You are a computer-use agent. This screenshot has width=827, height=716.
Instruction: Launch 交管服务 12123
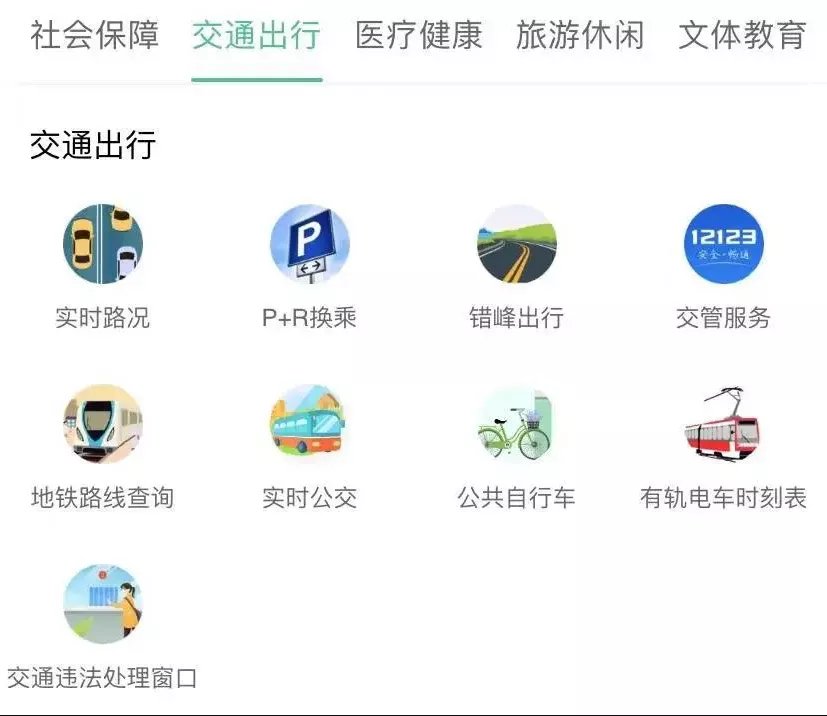[x=724, y=245]
